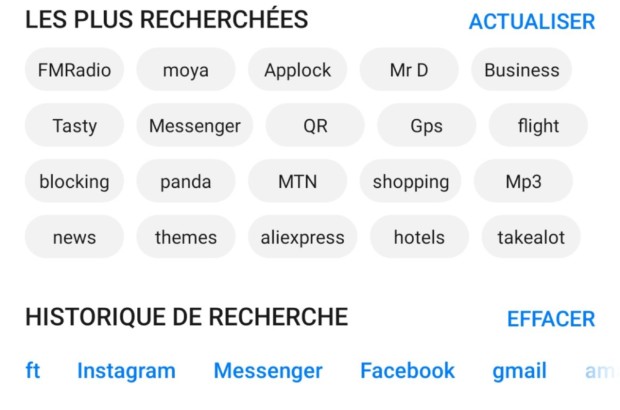This screenshot has height=410, width=620.
Task: Reopen the gmail history search
Action: [x=519, y=371]
